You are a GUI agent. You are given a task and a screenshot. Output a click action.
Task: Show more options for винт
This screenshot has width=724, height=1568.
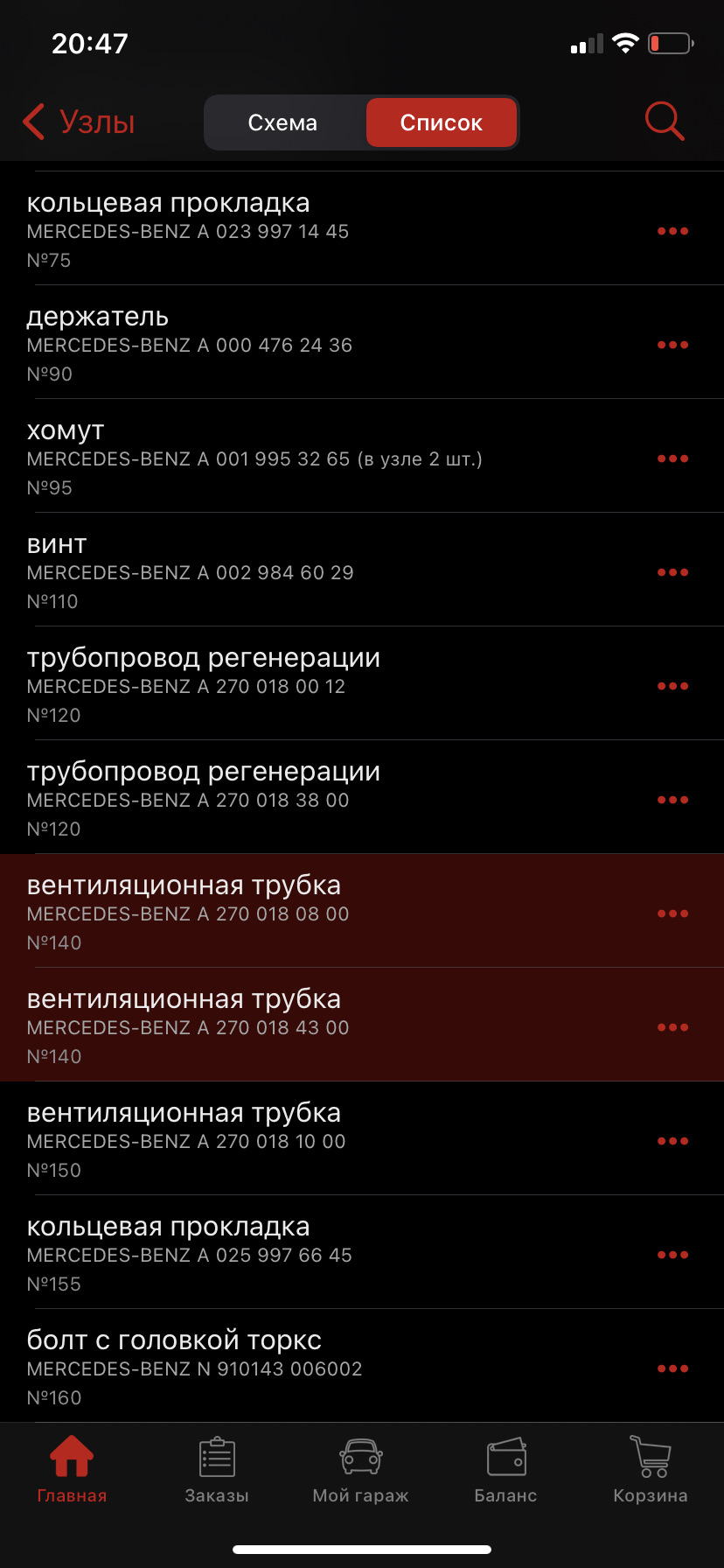(x=672, y=572)
